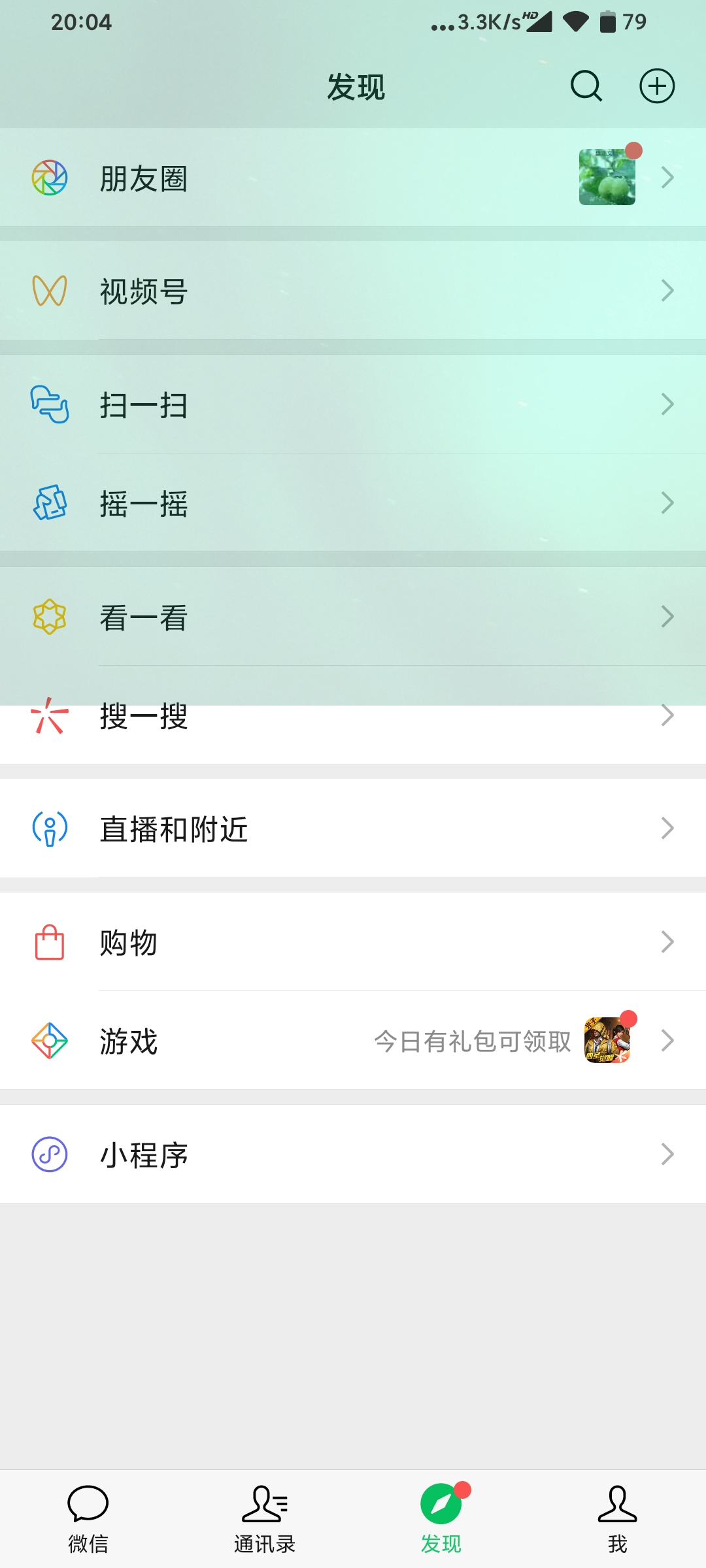
Task: Open 购物 Shopping
Action: (353, 942)
